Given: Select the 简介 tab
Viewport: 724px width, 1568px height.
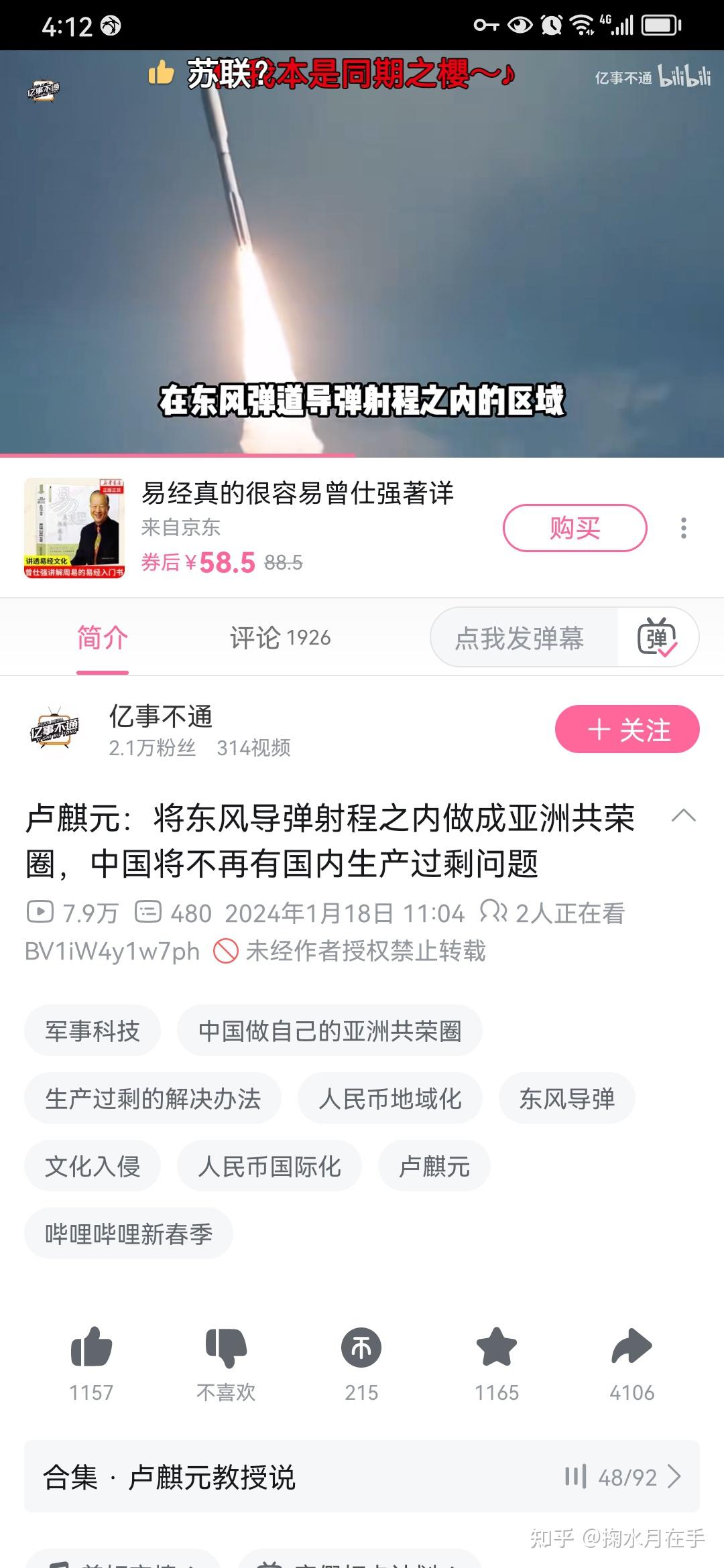Looking at the screenshot, I should [x=102, y=637].
